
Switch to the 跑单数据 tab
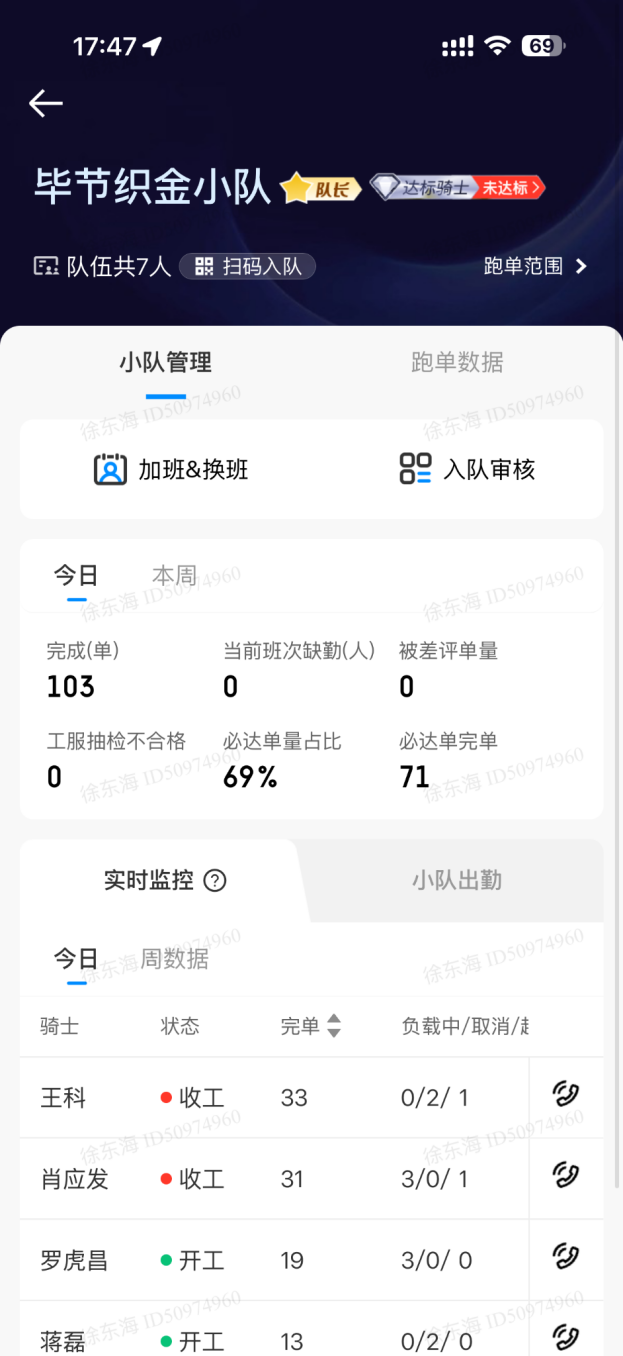(457, 362)
